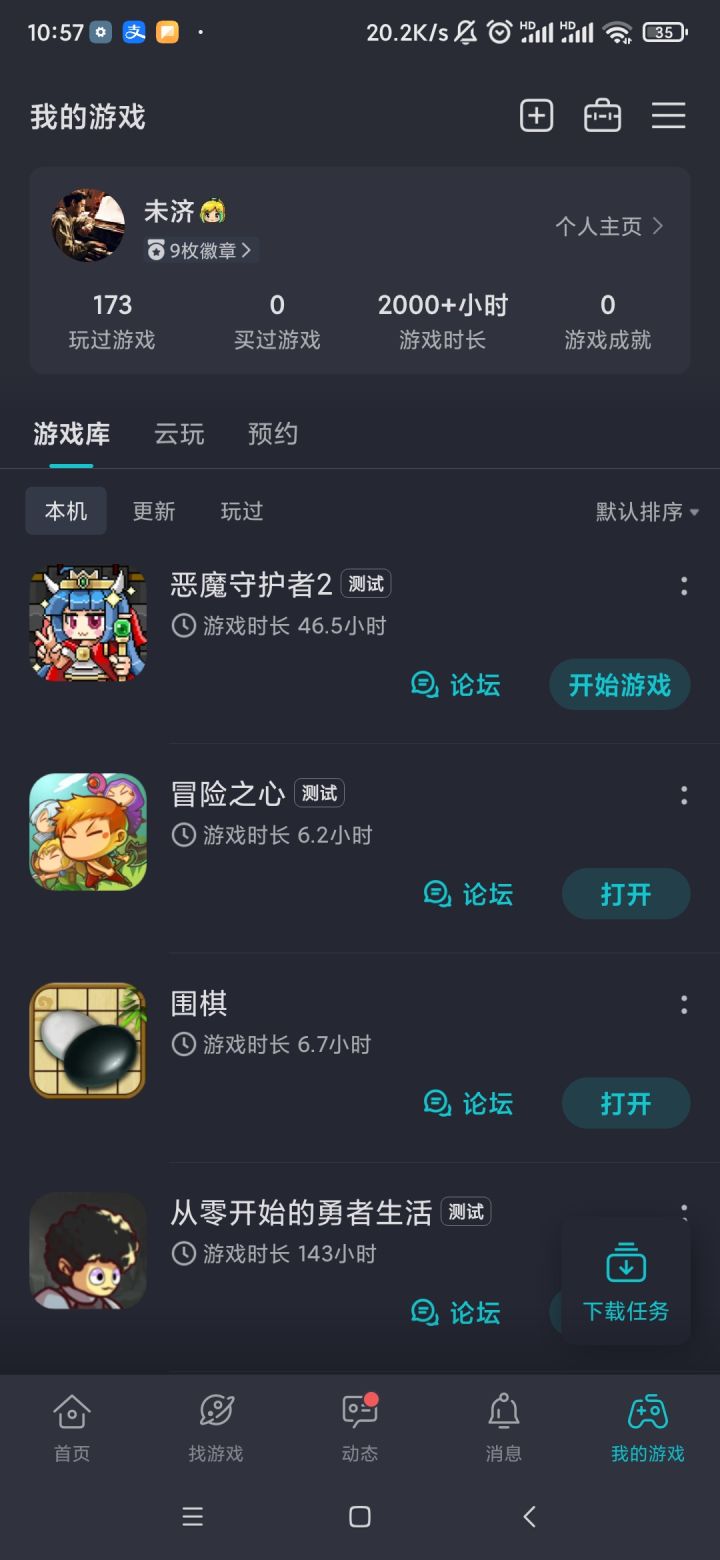This screenshot has width=720, height=1560.
Task: Open the hamburger menu at top right
Action: tap(668, 115)
